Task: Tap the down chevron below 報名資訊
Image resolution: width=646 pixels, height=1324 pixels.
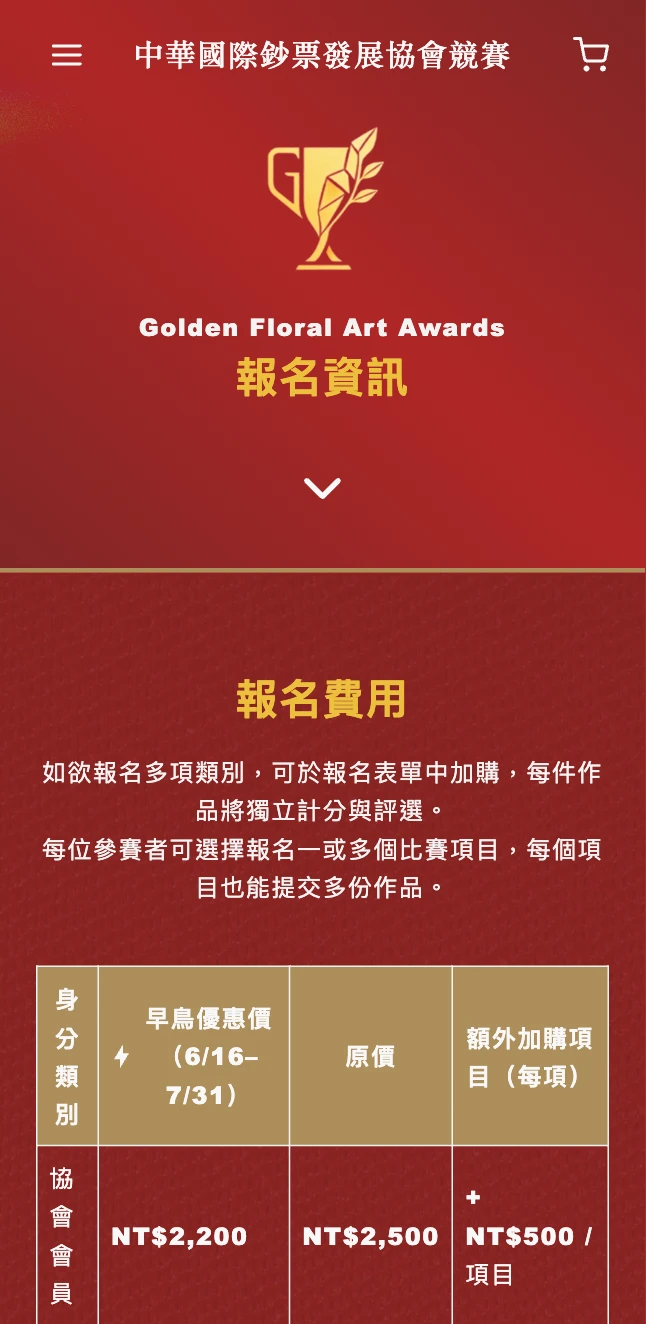Action: coord(322,488)
